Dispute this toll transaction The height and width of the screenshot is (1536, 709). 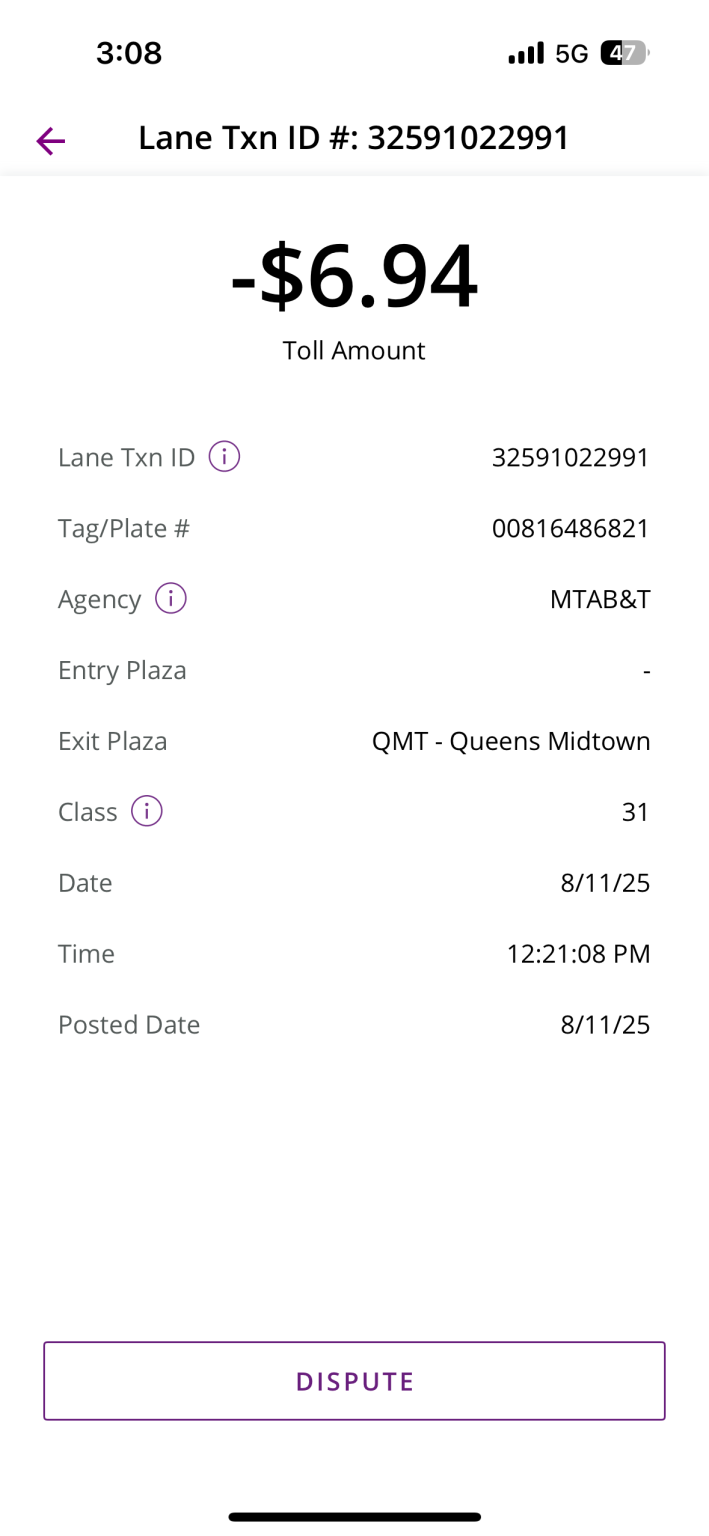[x=354, y=1381]
